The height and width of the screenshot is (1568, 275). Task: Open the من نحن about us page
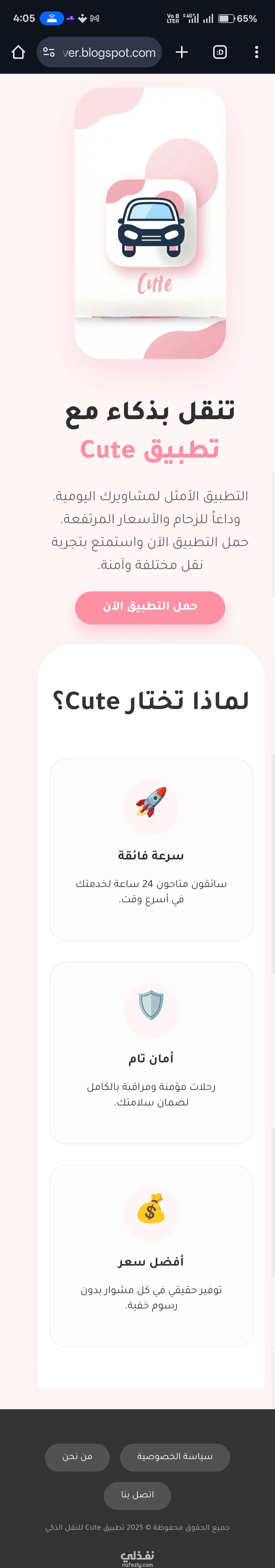(x=77, y=1457)
